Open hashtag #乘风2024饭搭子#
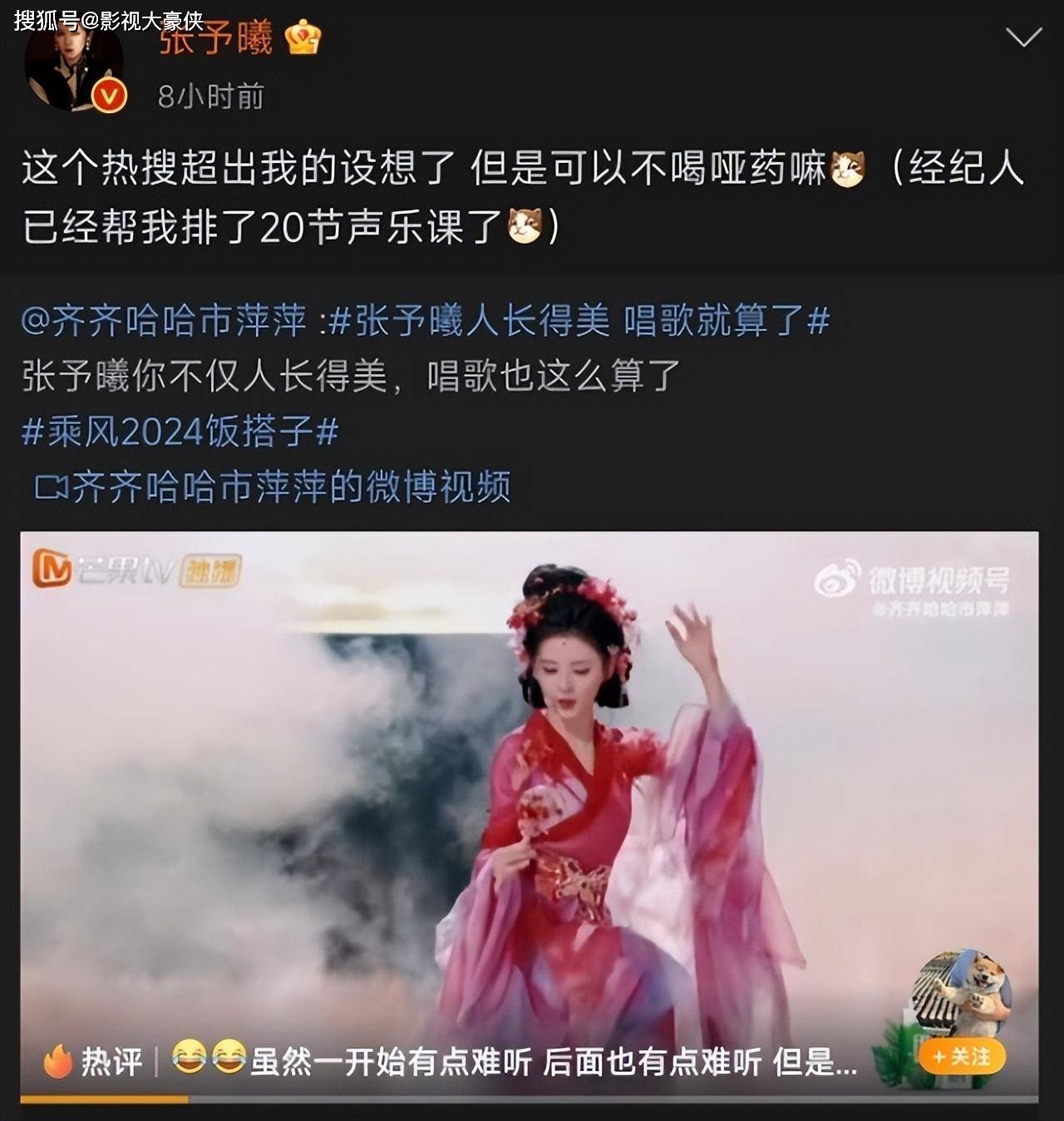1064x1121 pixels. pos(180,432)
